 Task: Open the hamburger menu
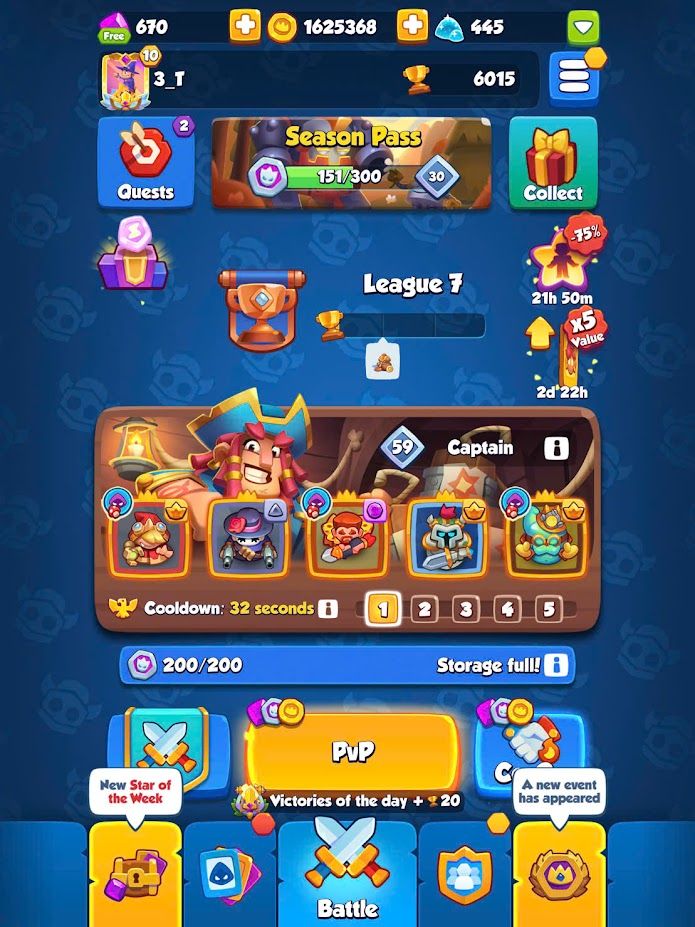[573, 78]
